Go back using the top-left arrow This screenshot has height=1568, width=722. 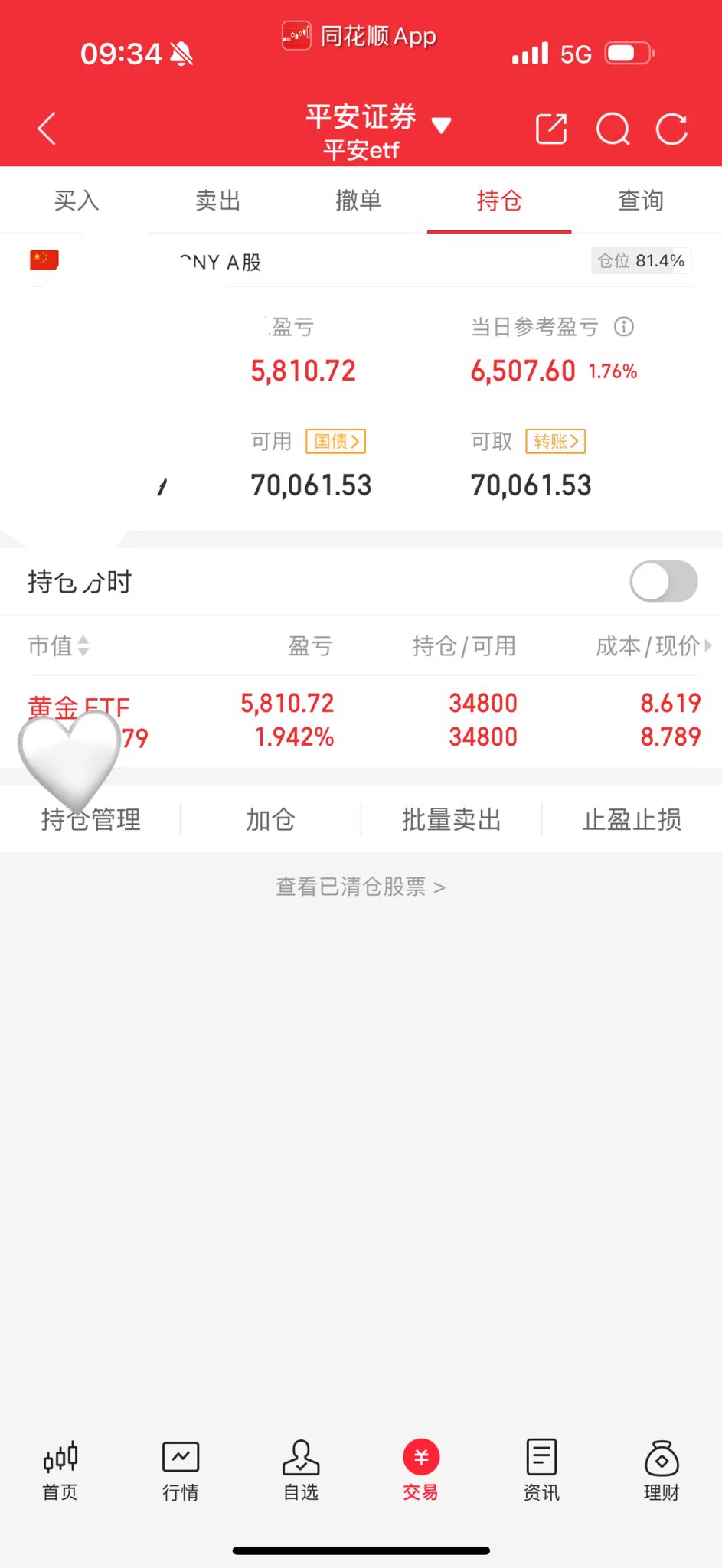click(47, 129)
